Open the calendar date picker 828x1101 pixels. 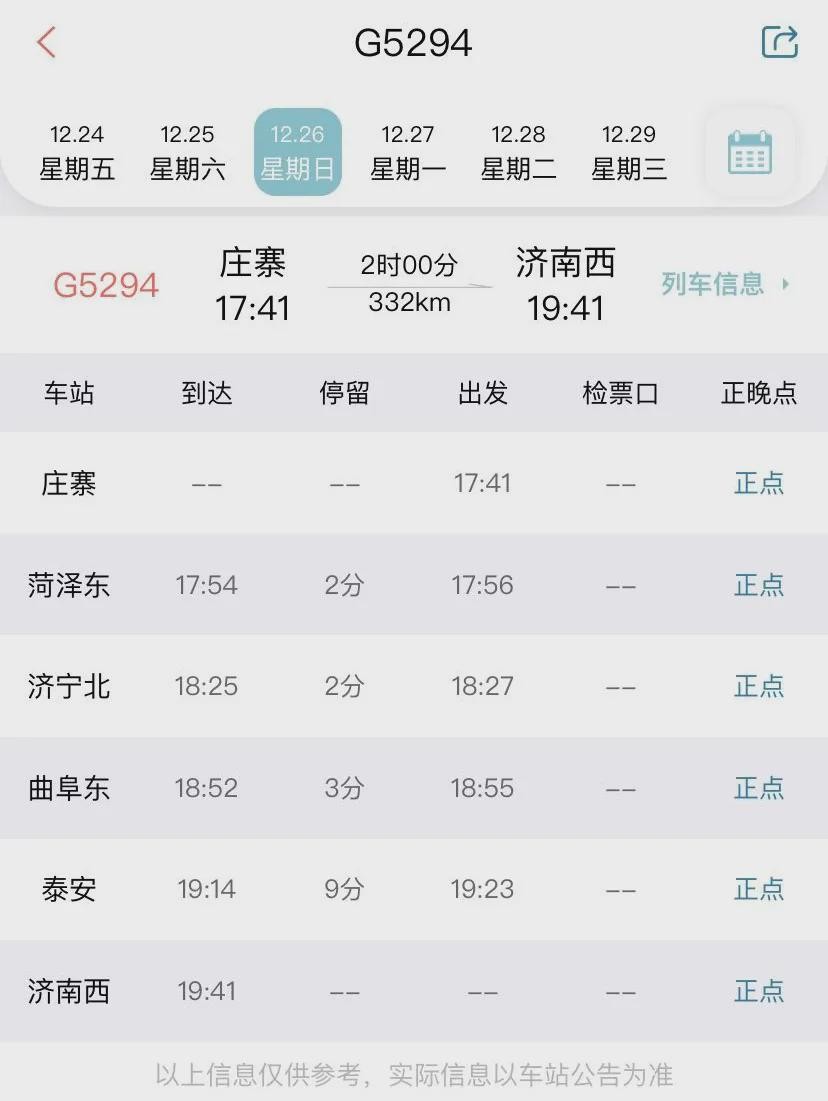point(749,152)
